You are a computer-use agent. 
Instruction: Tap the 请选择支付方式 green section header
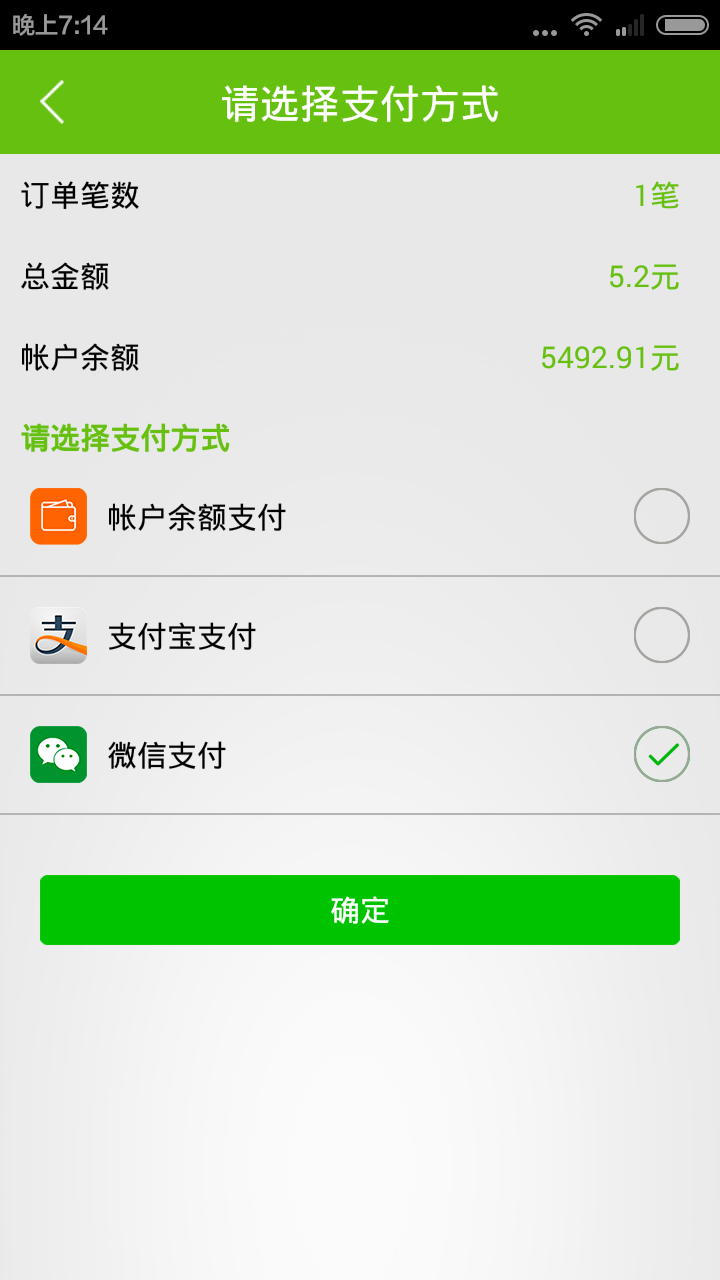point(124,439)
